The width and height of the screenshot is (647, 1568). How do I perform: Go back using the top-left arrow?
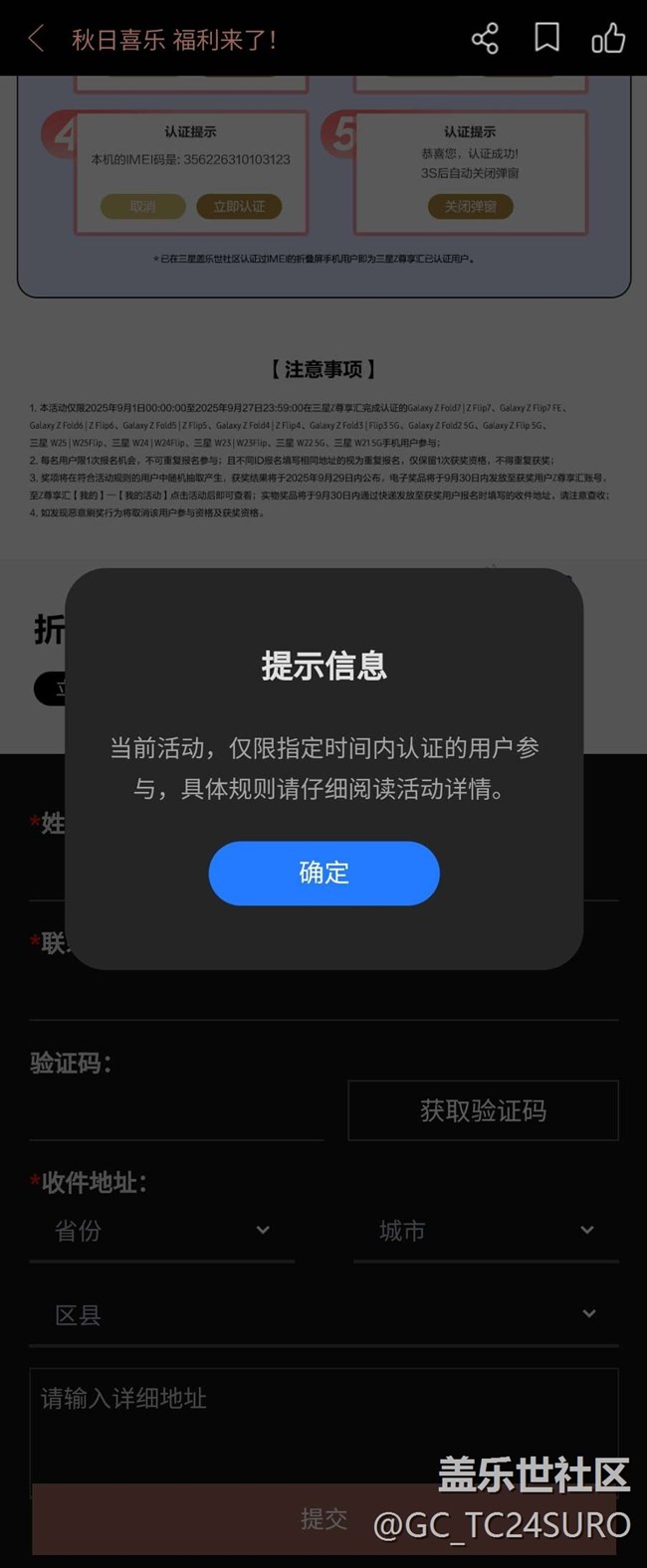tap(37, 39)
